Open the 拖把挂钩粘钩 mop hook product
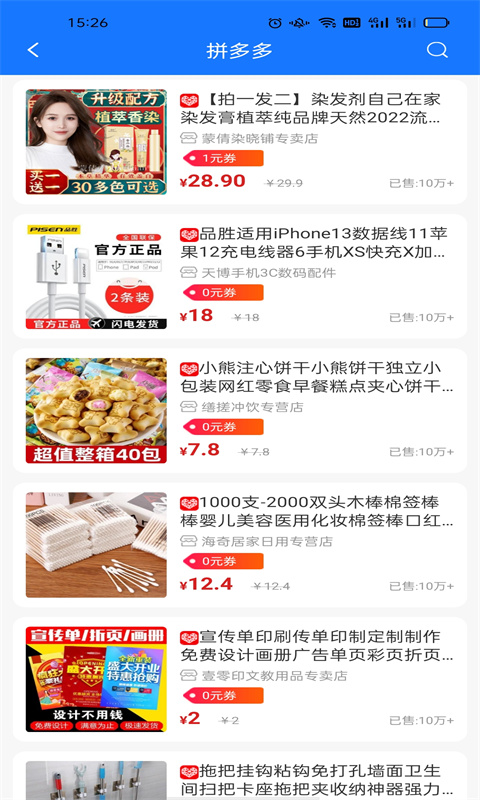 point(240,776)
